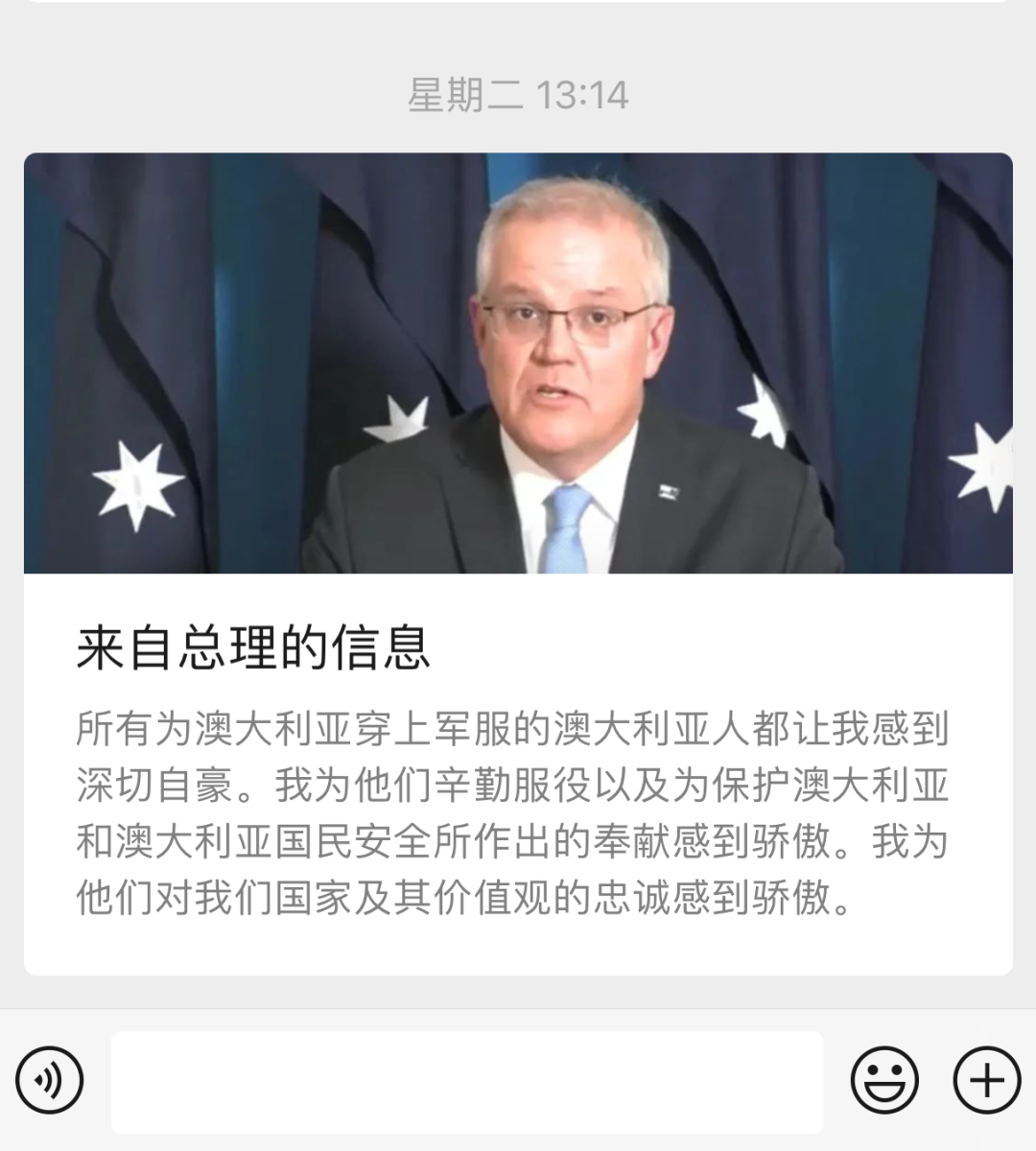Open the emoji sticker panel
This screenshot has width=1036, height=1151.
tap(883, 1081)
